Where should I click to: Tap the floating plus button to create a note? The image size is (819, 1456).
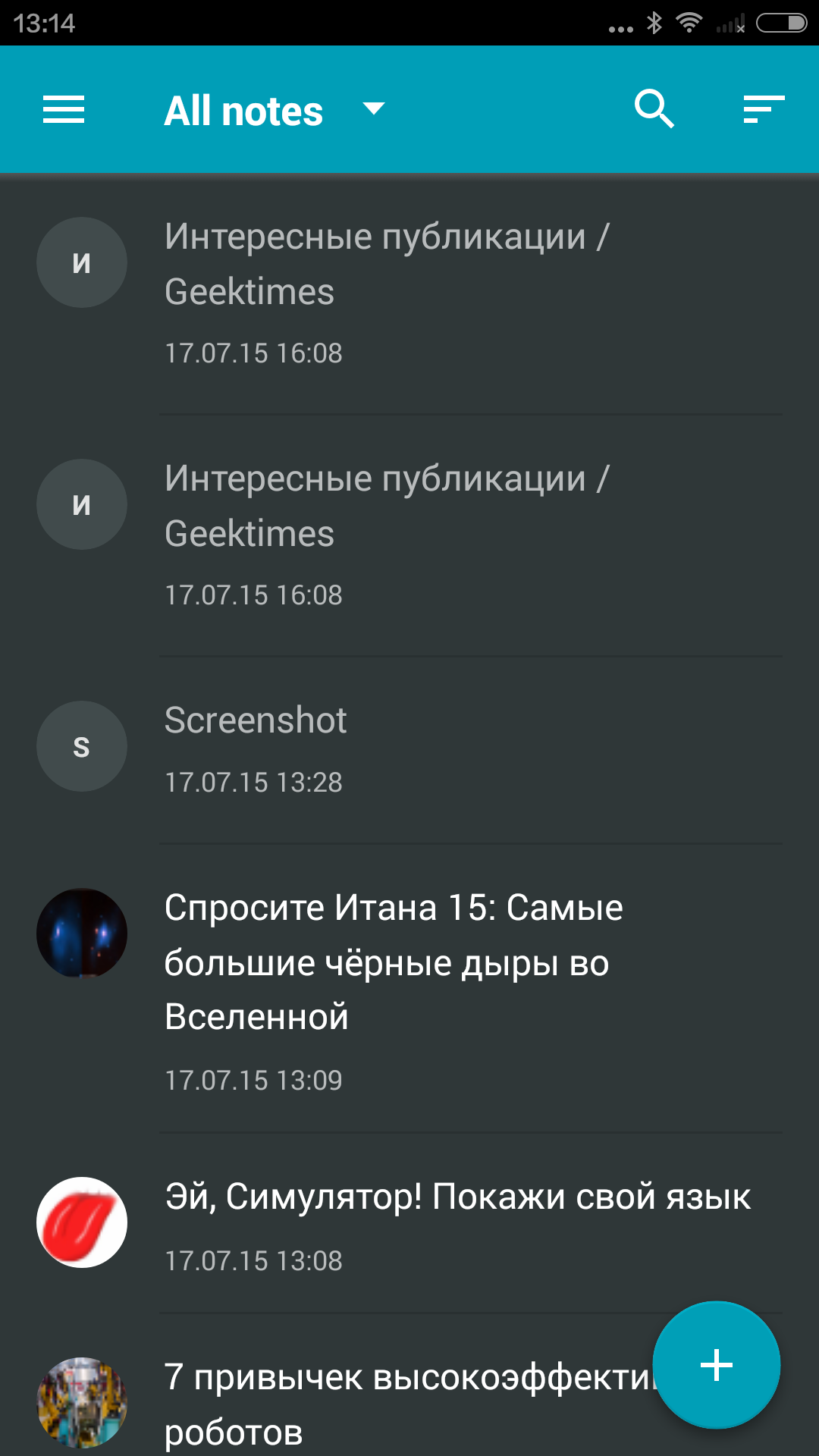click(716, 1363)
